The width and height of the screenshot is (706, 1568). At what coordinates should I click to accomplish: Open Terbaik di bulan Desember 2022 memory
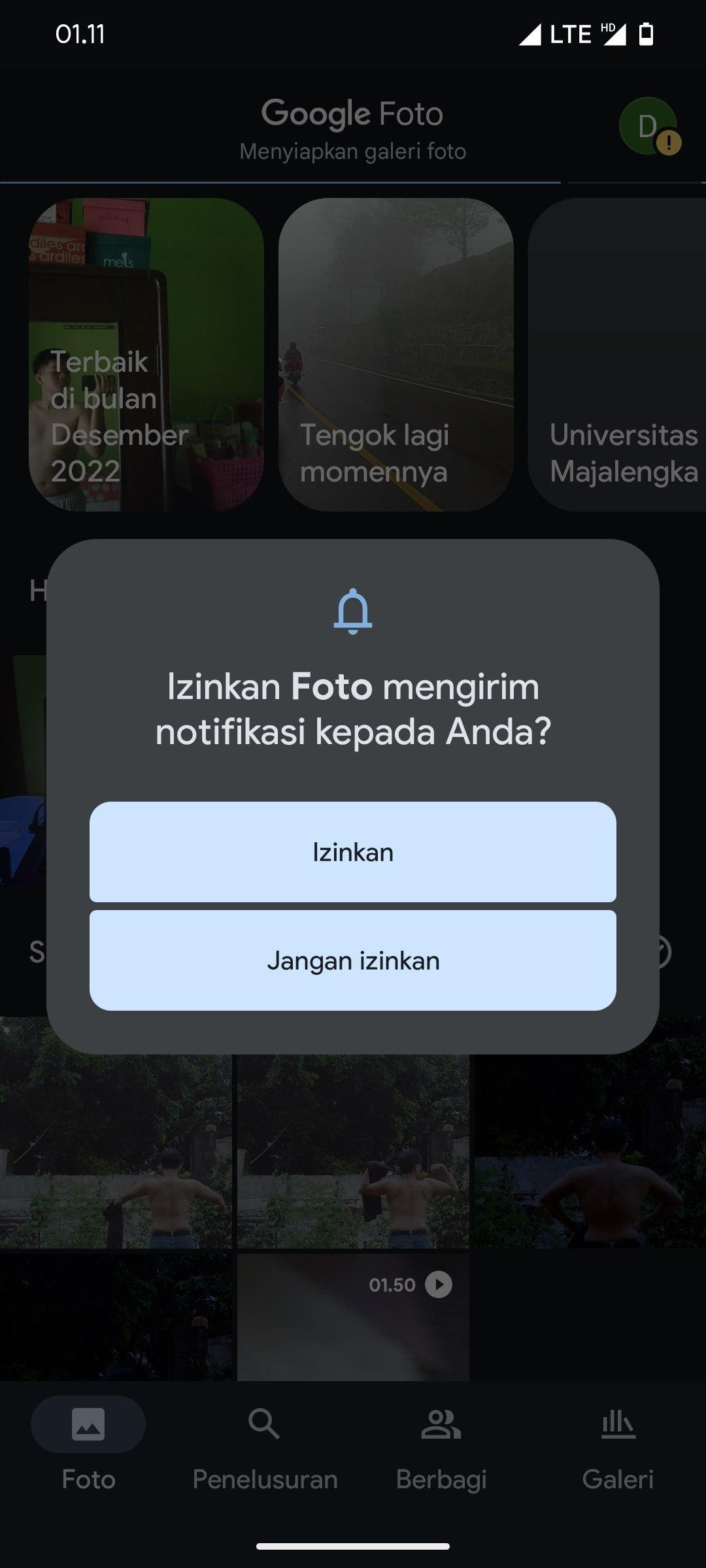coord(146,355)
